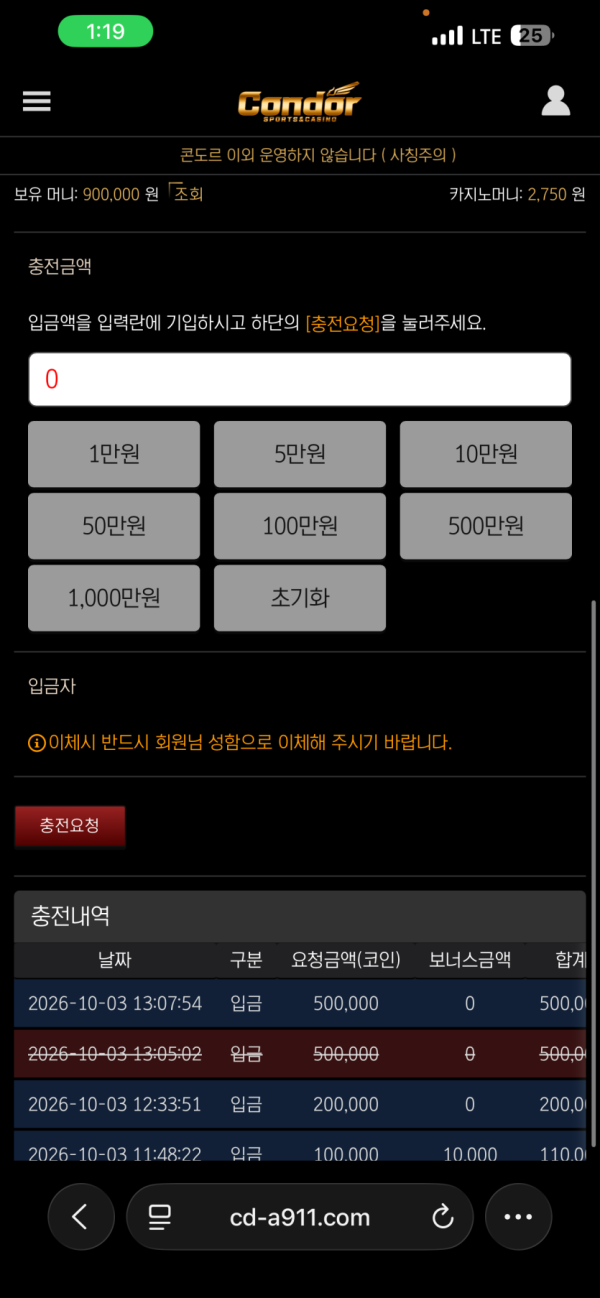
Task: Go back with the browser back arrow
Action: [x=81, y=1217]
